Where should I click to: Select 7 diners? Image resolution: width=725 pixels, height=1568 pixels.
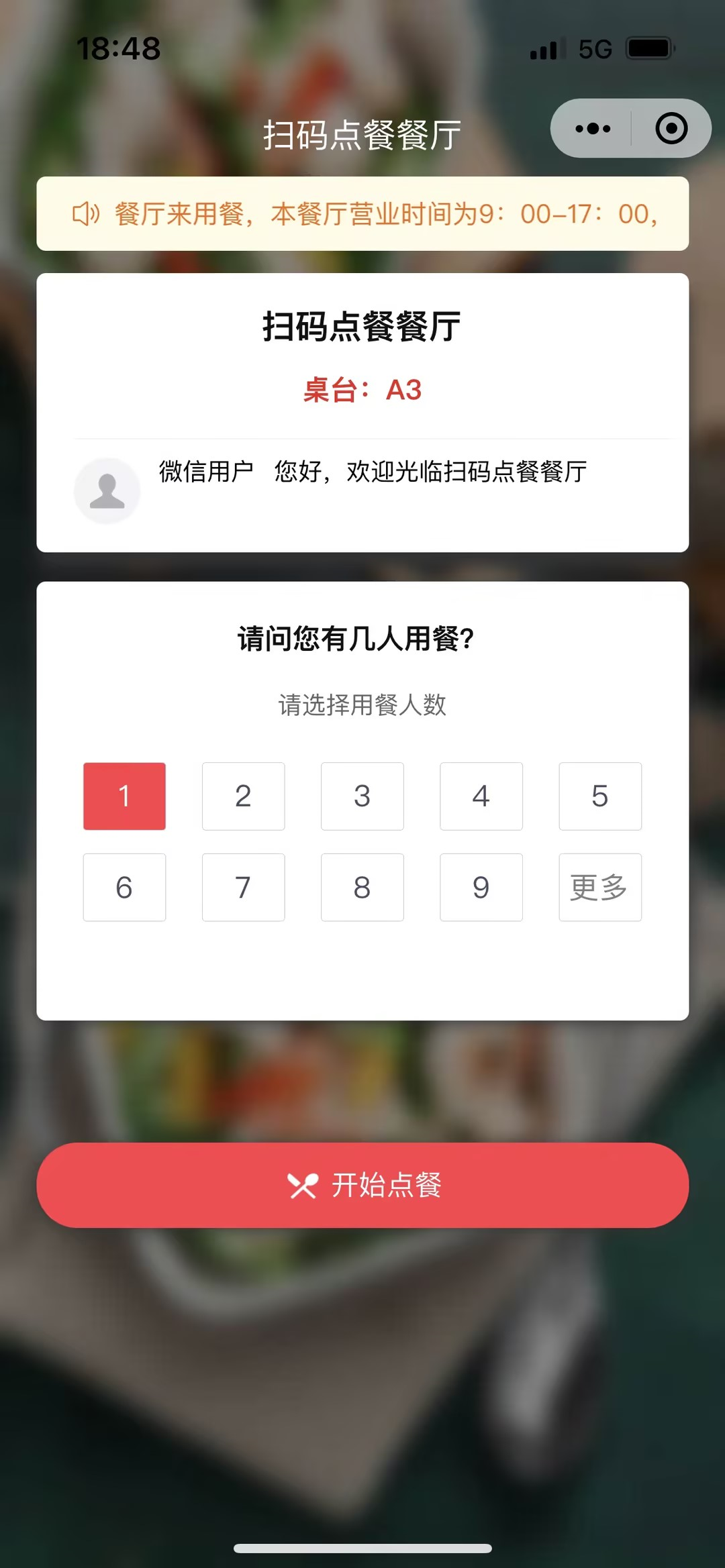point(243,887)
